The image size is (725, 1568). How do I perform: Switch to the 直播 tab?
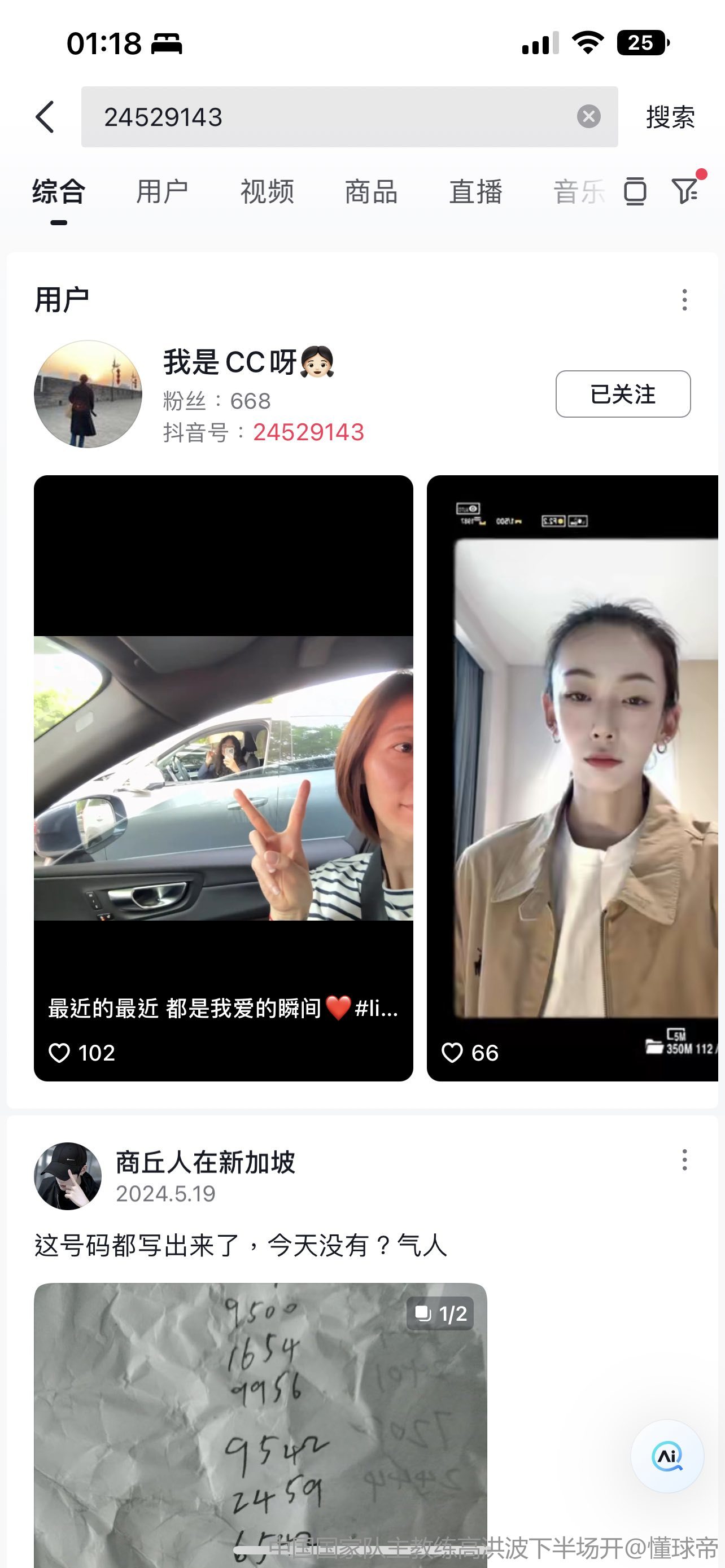pos(475,192)
